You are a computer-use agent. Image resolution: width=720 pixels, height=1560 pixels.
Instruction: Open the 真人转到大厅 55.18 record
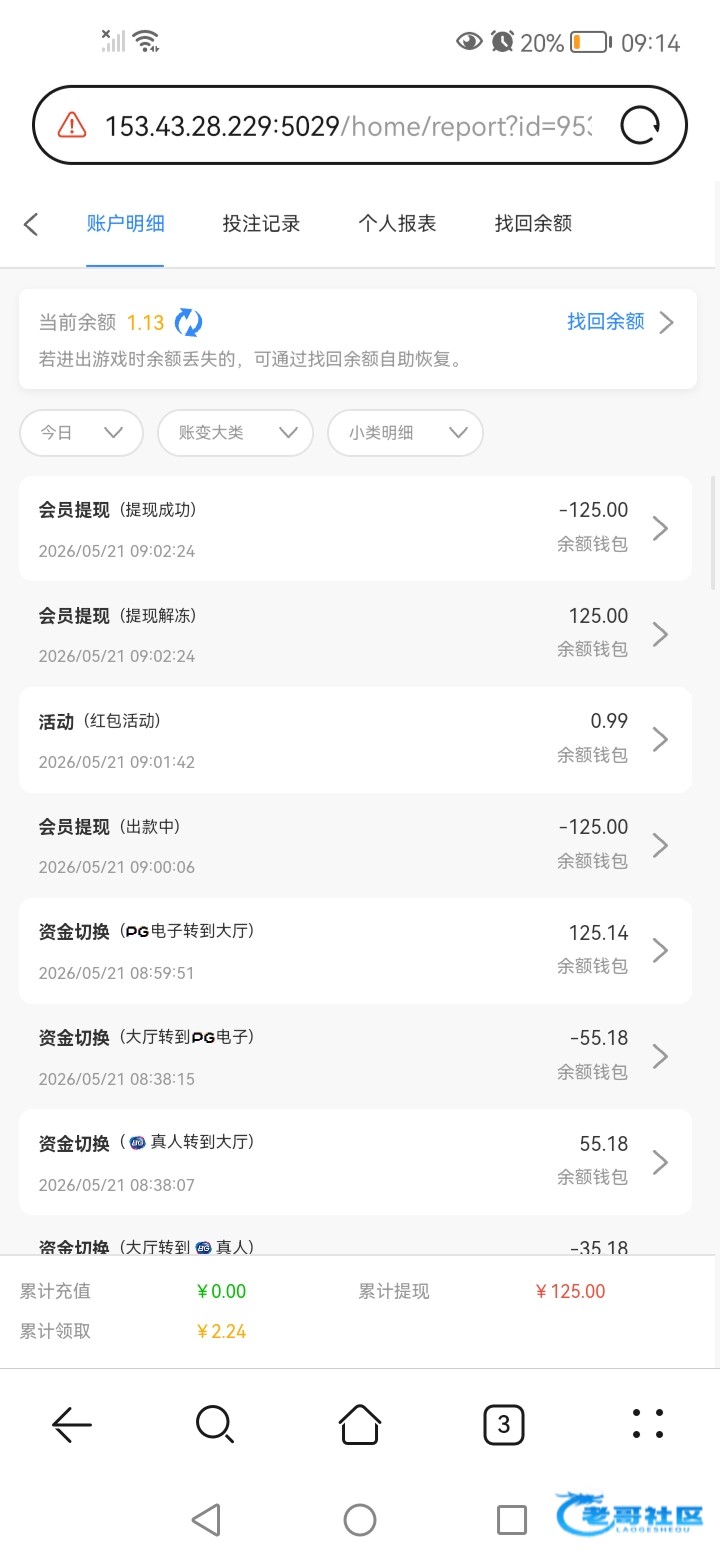[x=355, y=1162]
